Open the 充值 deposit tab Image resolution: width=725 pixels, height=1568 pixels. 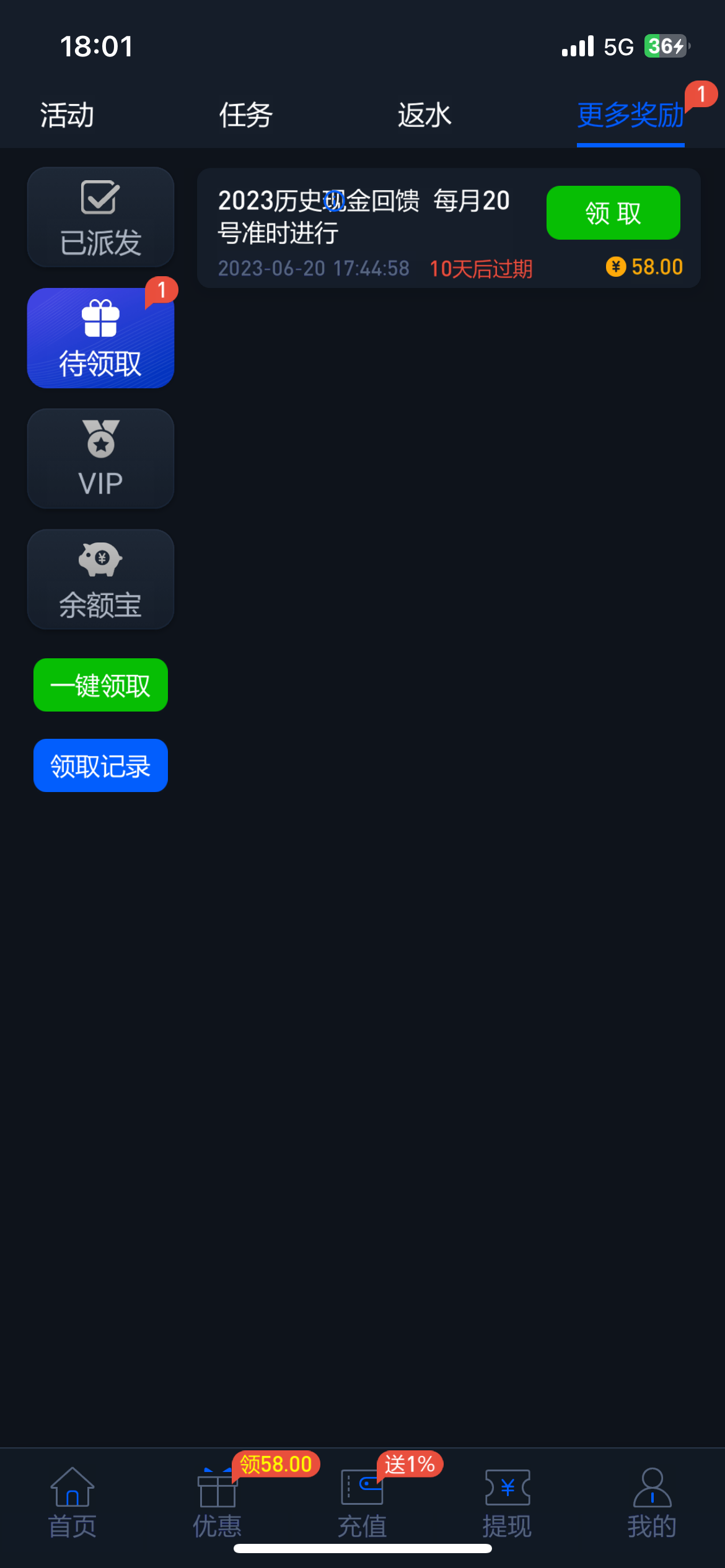362,1504
